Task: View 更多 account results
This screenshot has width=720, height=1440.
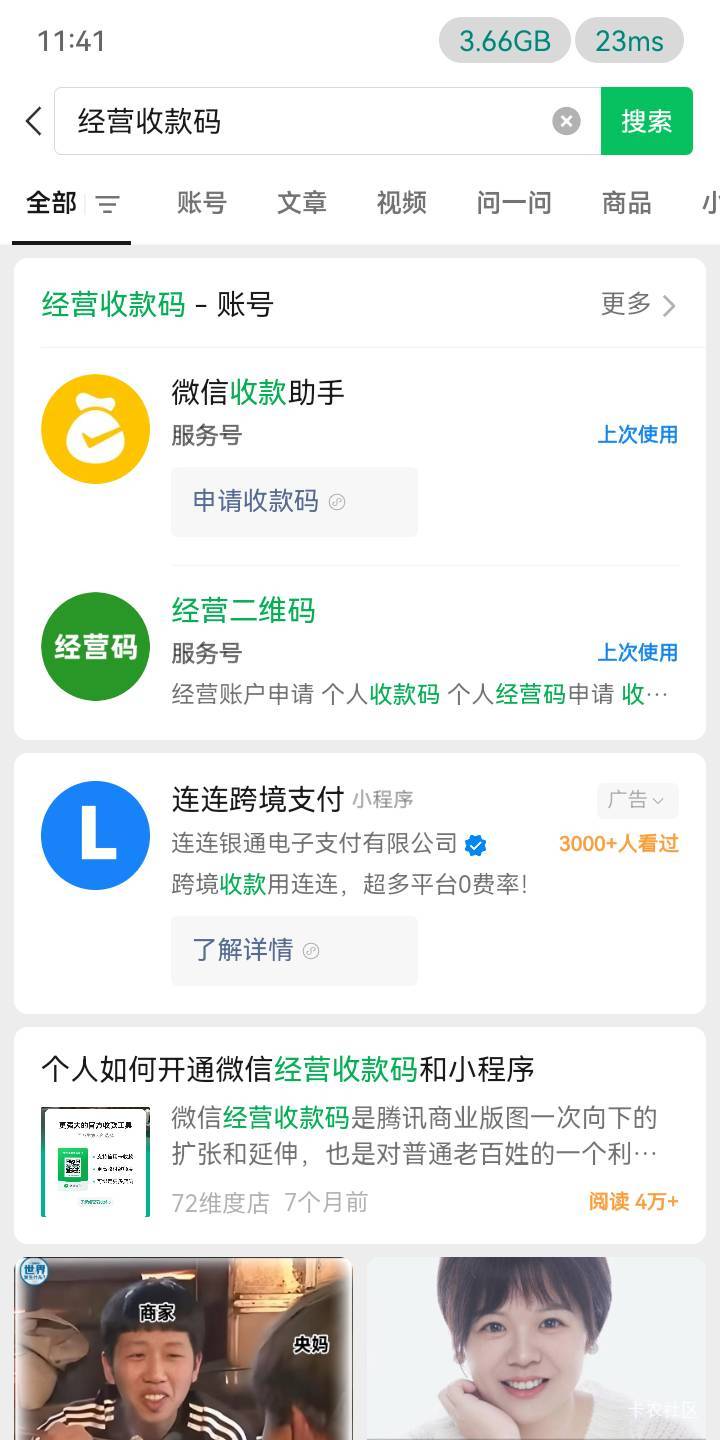Action: 639,304
